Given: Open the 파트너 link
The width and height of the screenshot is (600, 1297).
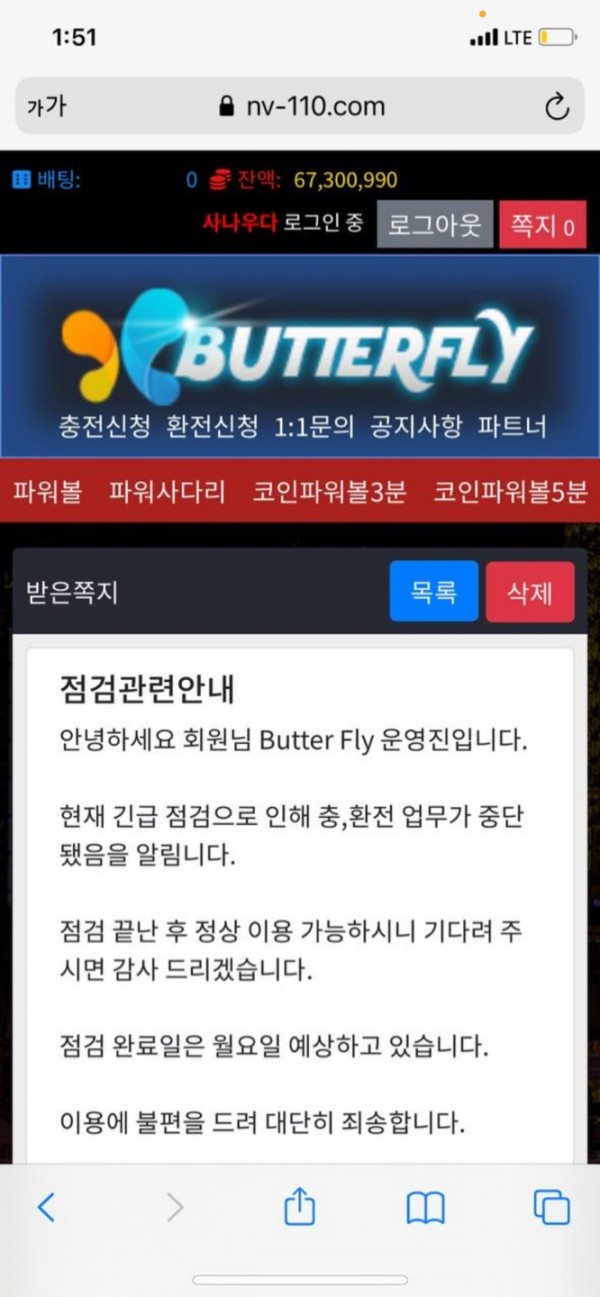Looking at the screenshot, I should coord(514,427).
